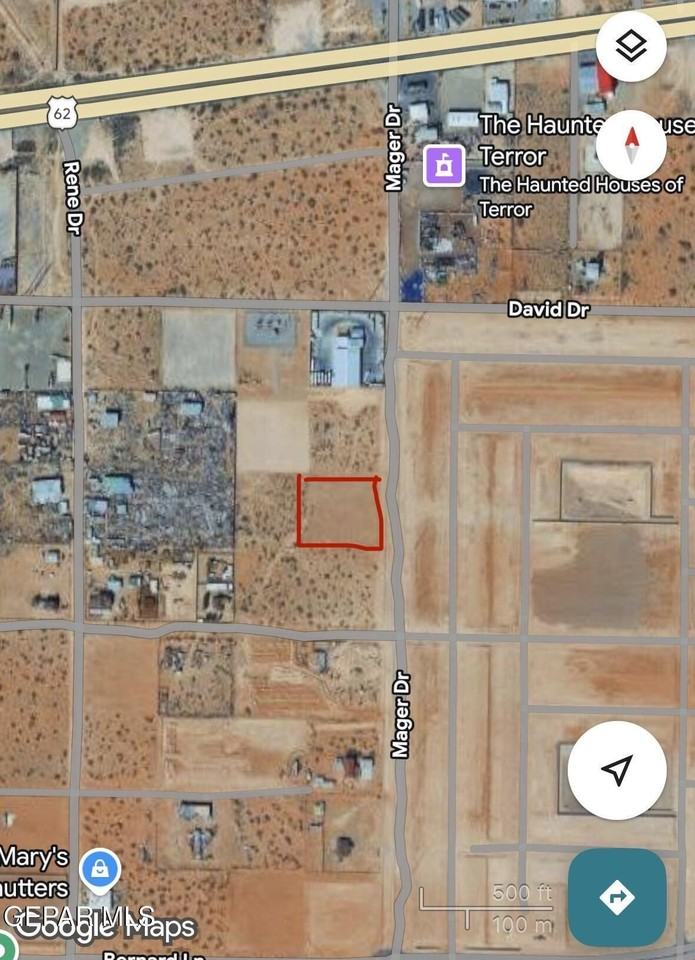Open The Haunted Houses of Terror marker
The image size is (695, 960).
click(x=444, y=165)
